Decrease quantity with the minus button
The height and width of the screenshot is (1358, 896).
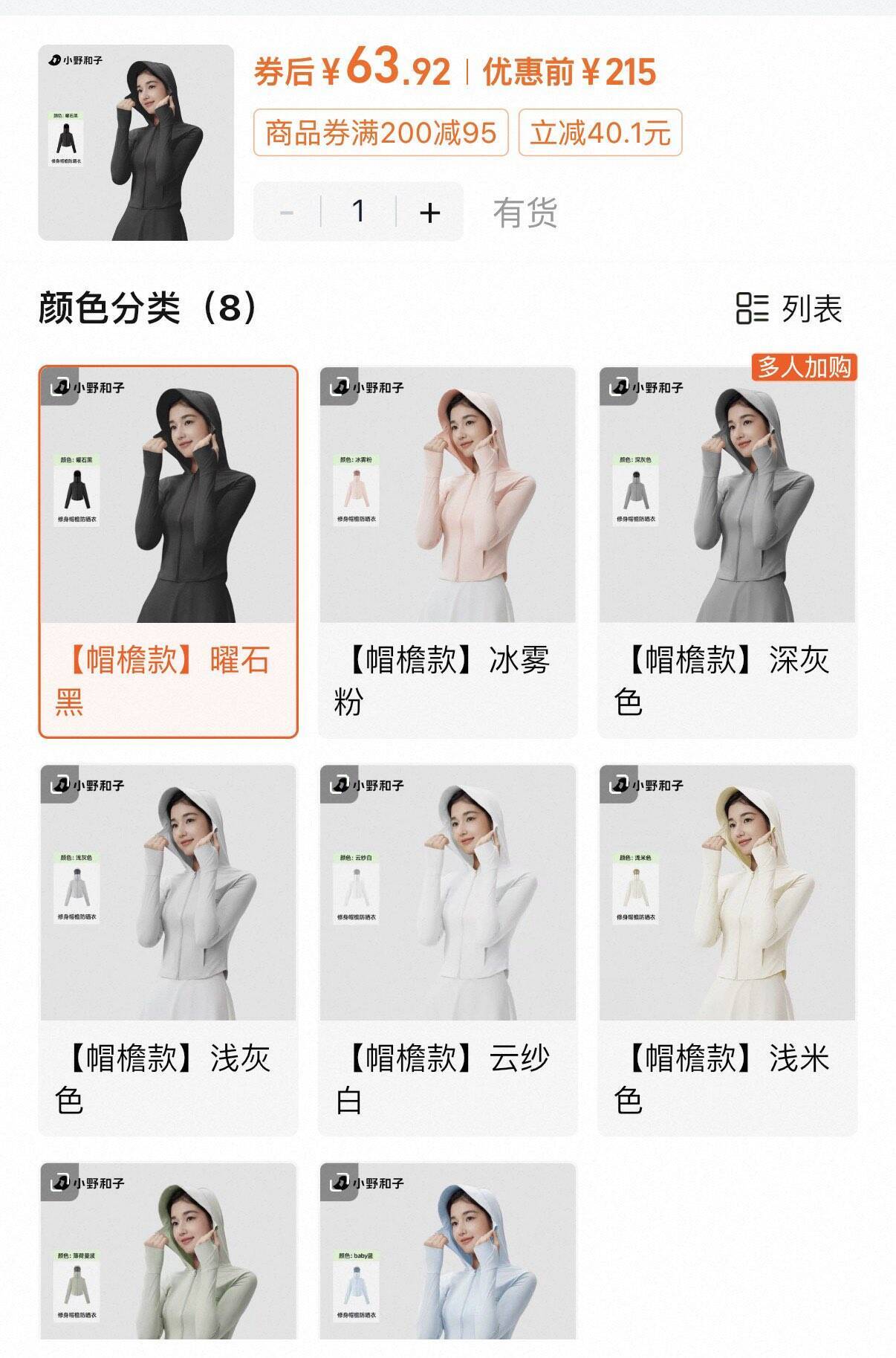point(287,213)
